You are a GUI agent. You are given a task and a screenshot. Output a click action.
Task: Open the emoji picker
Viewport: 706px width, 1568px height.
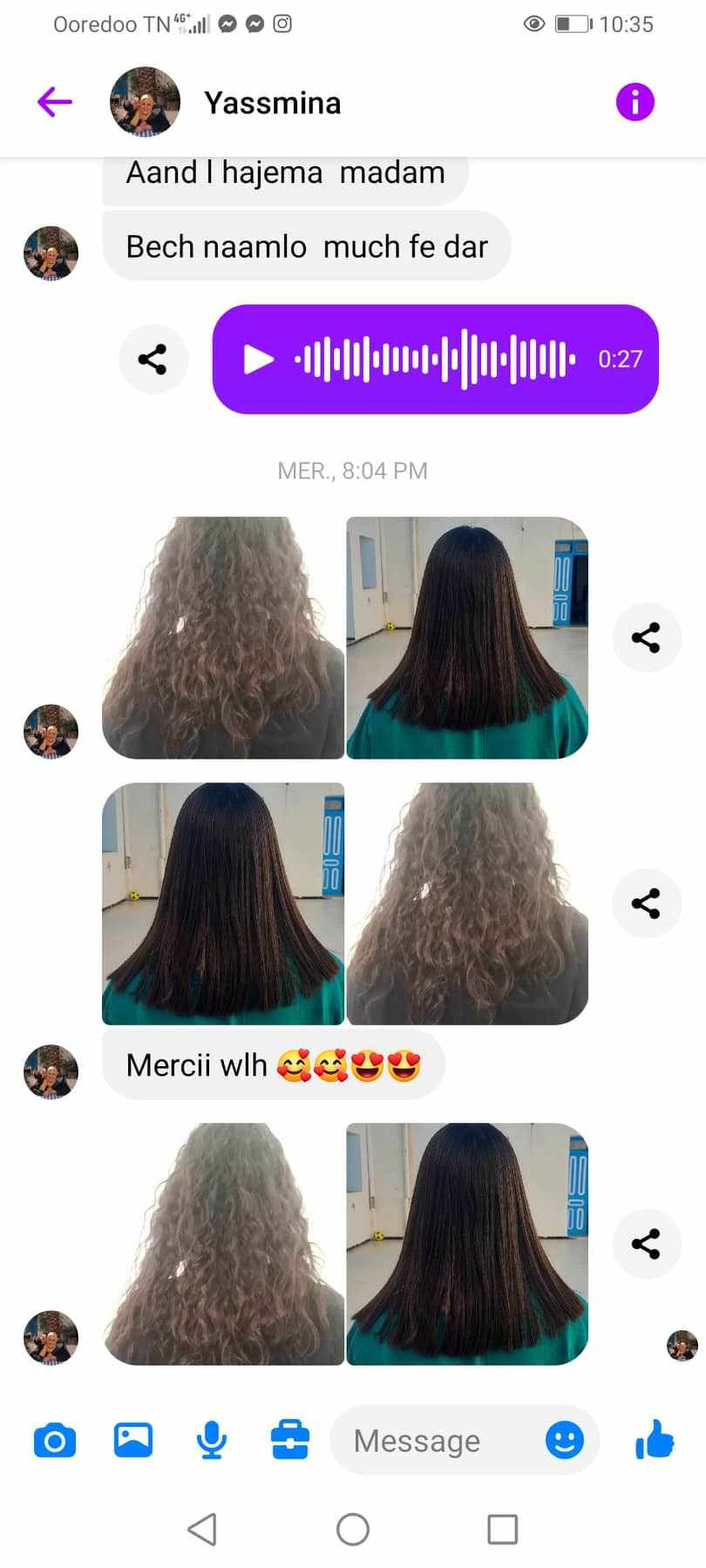tap(565, 1440)
